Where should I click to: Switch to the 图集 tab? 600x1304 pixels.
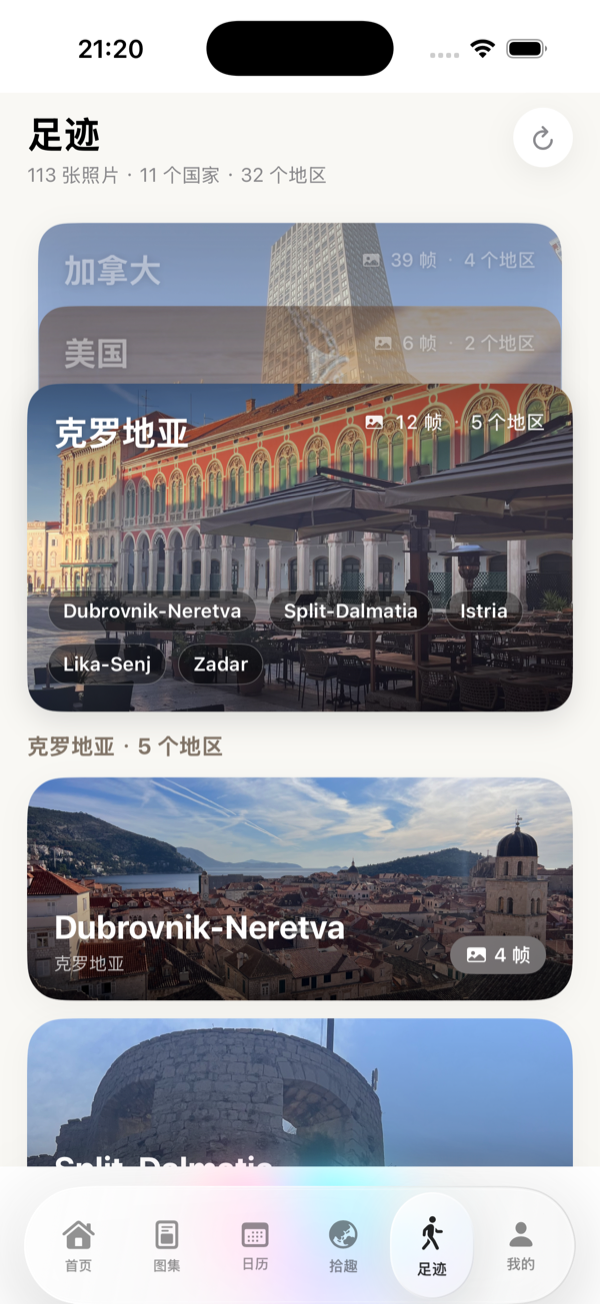[x=167, y=1246]
